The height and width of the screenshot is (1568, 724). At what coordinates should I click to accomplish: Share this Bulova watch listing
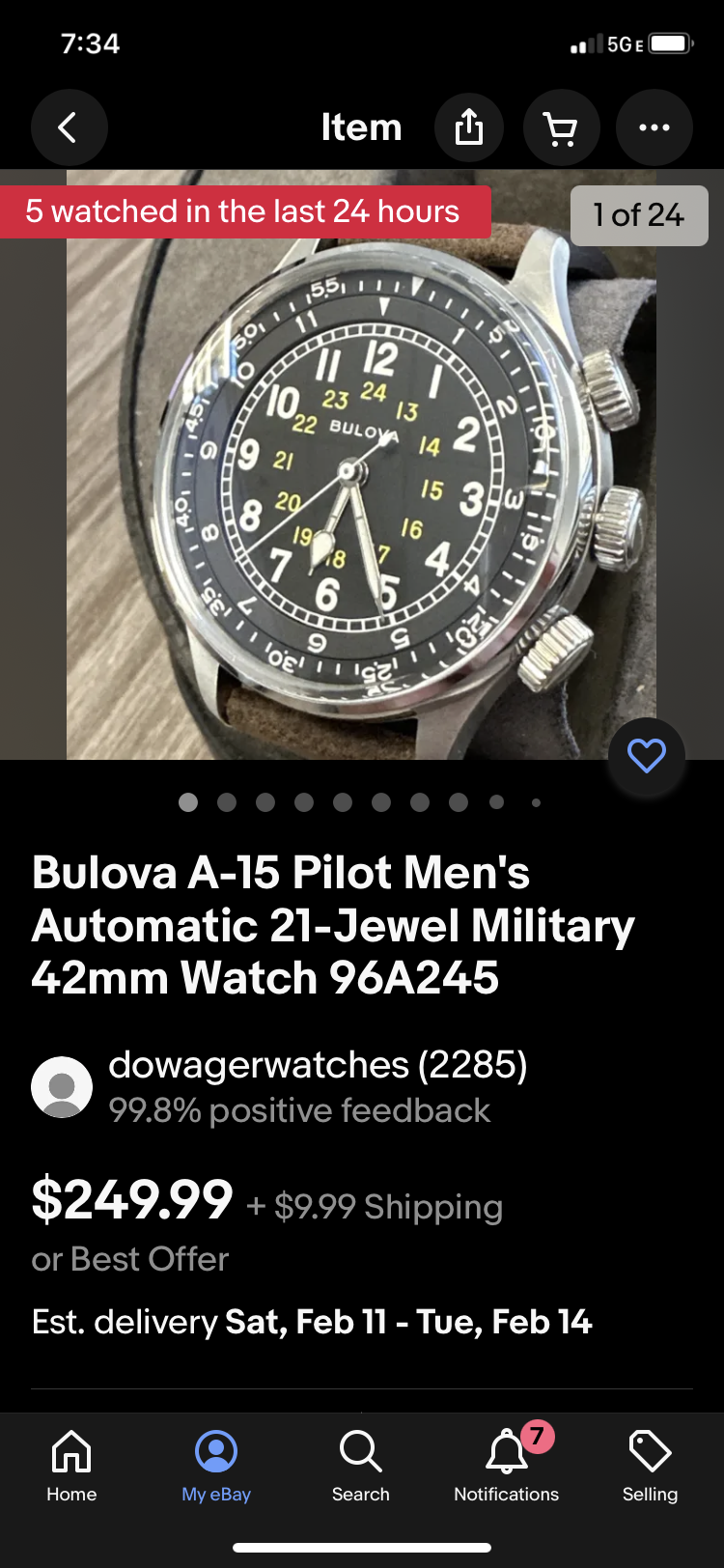469,127
